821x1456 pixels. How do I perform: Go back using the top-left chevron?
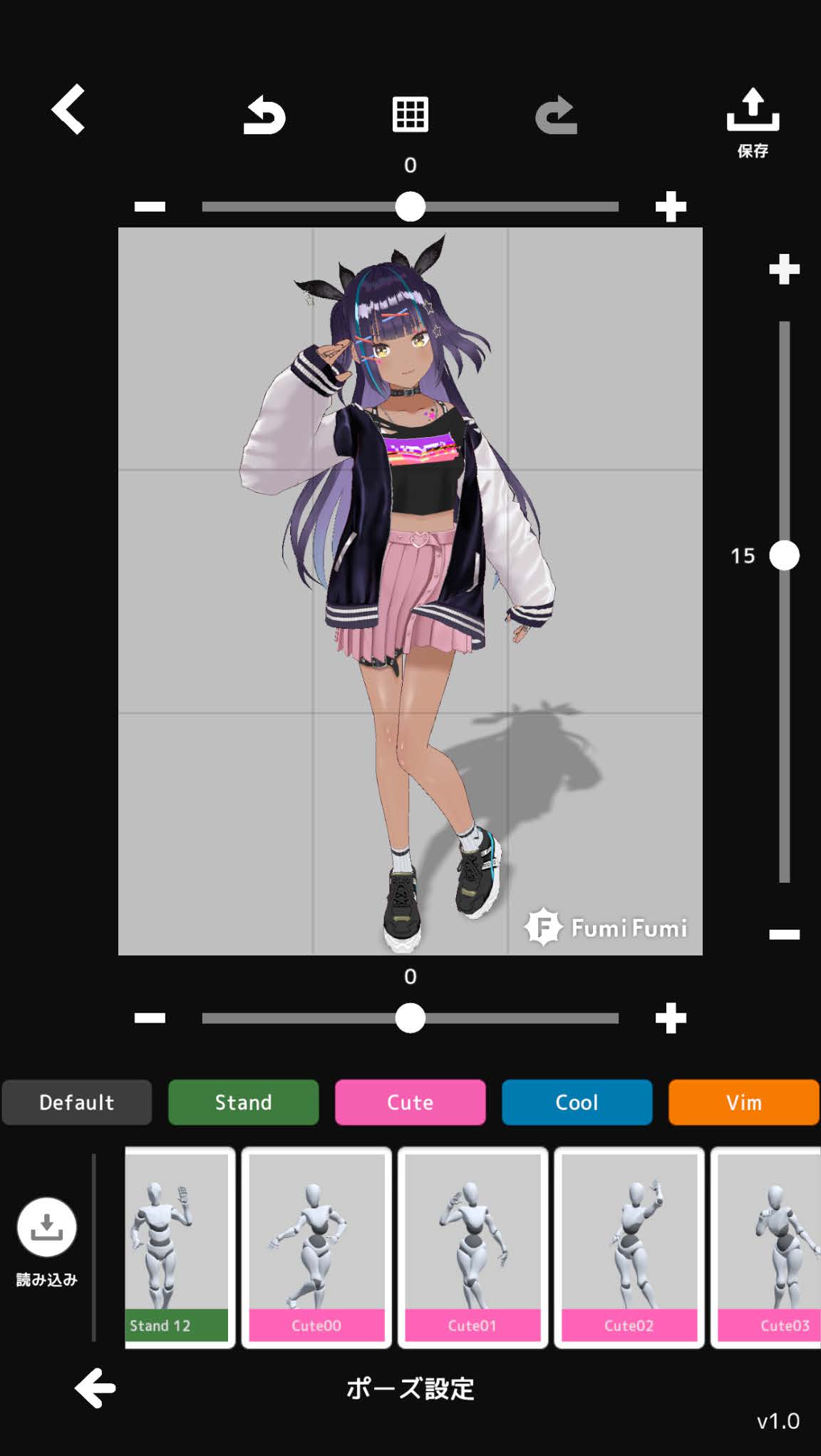68,109
